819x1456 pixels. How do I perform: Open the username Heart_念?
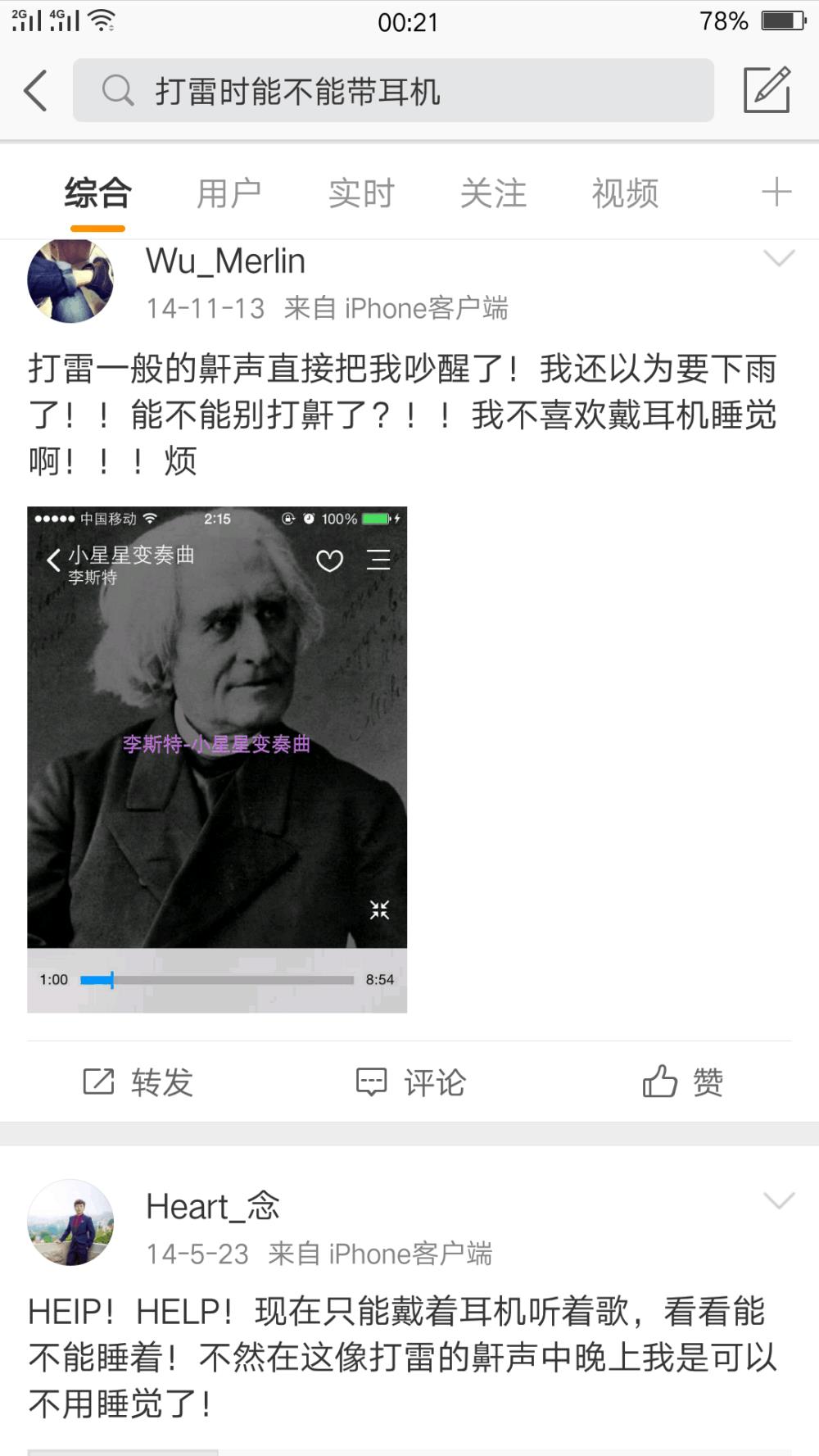click(x=213, y=1206)
